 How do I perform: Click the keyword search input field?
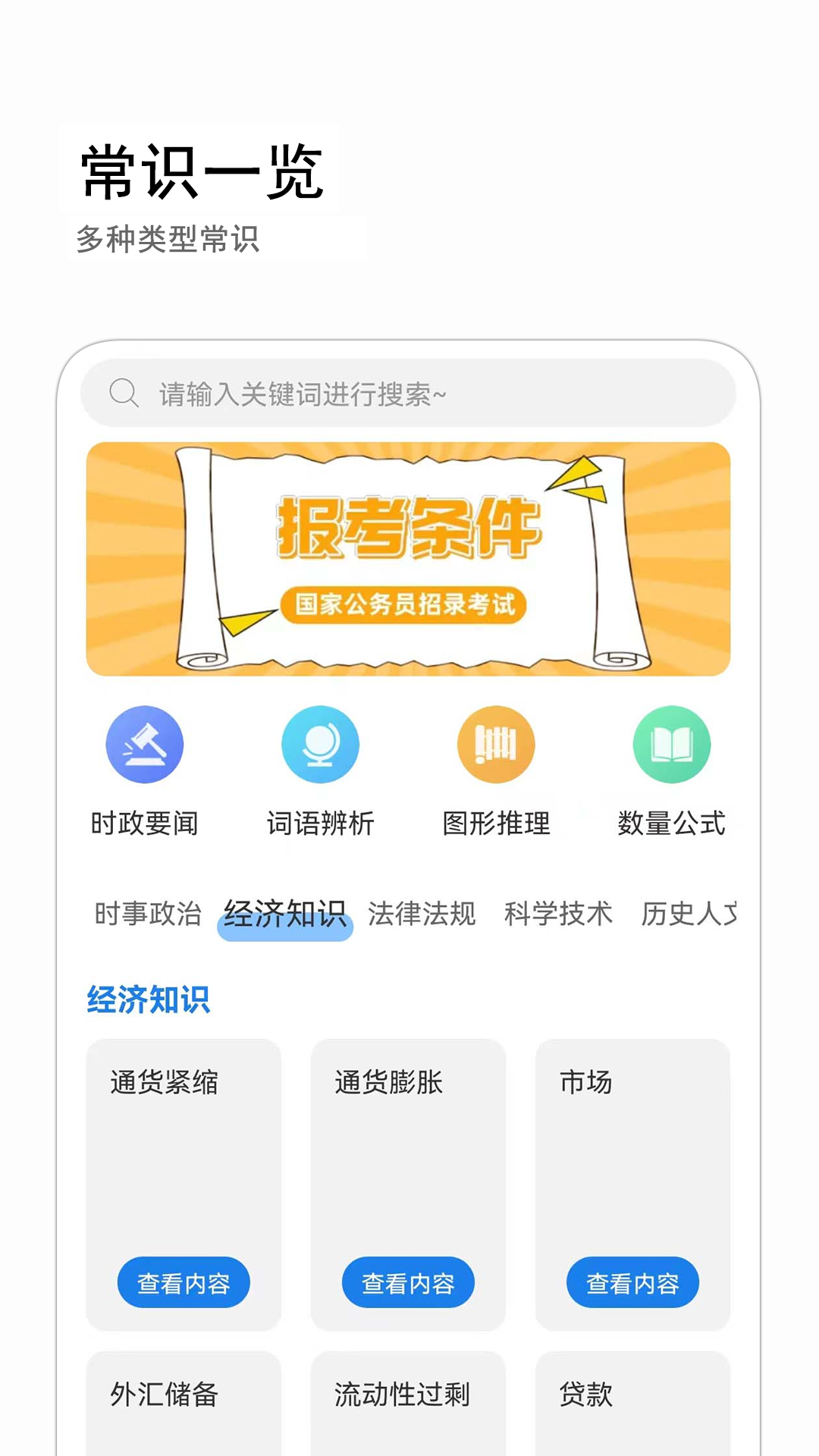point(409,393)
